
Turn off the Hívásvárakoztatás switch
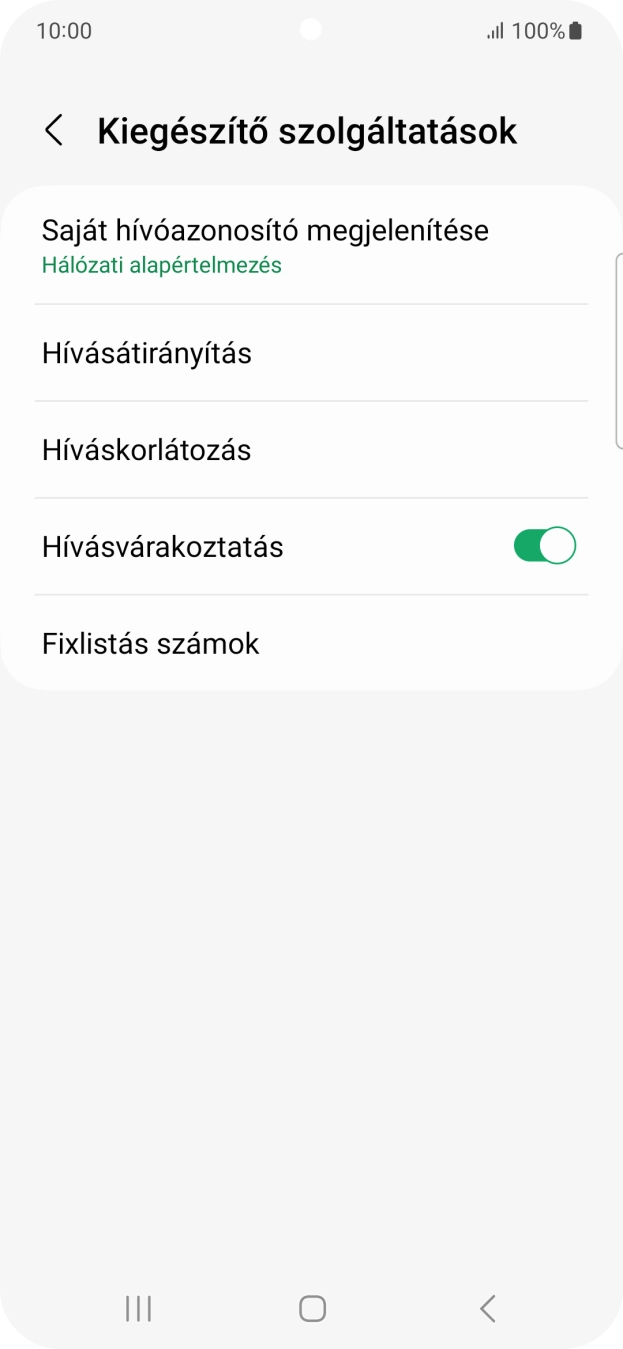(544, 546)
